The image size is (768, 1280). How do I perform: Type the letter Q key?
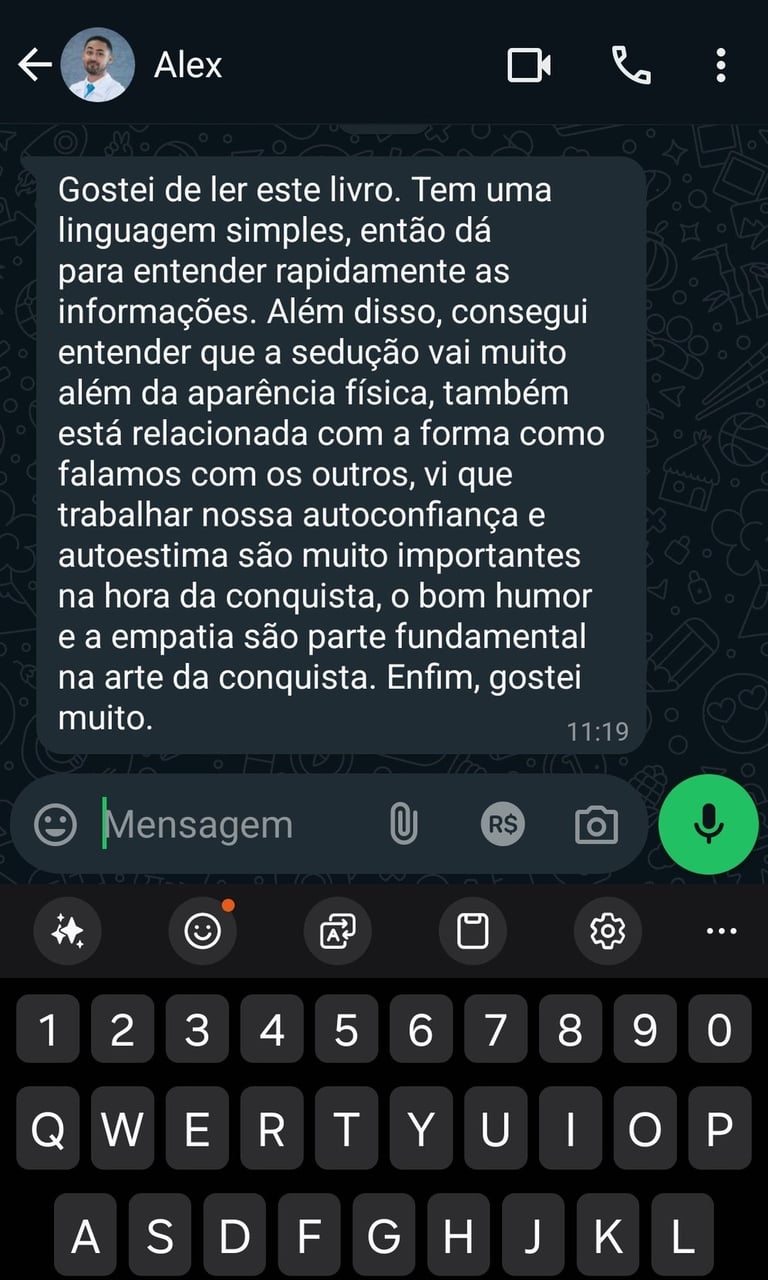pyautogui.click(x=47, y=1129)
